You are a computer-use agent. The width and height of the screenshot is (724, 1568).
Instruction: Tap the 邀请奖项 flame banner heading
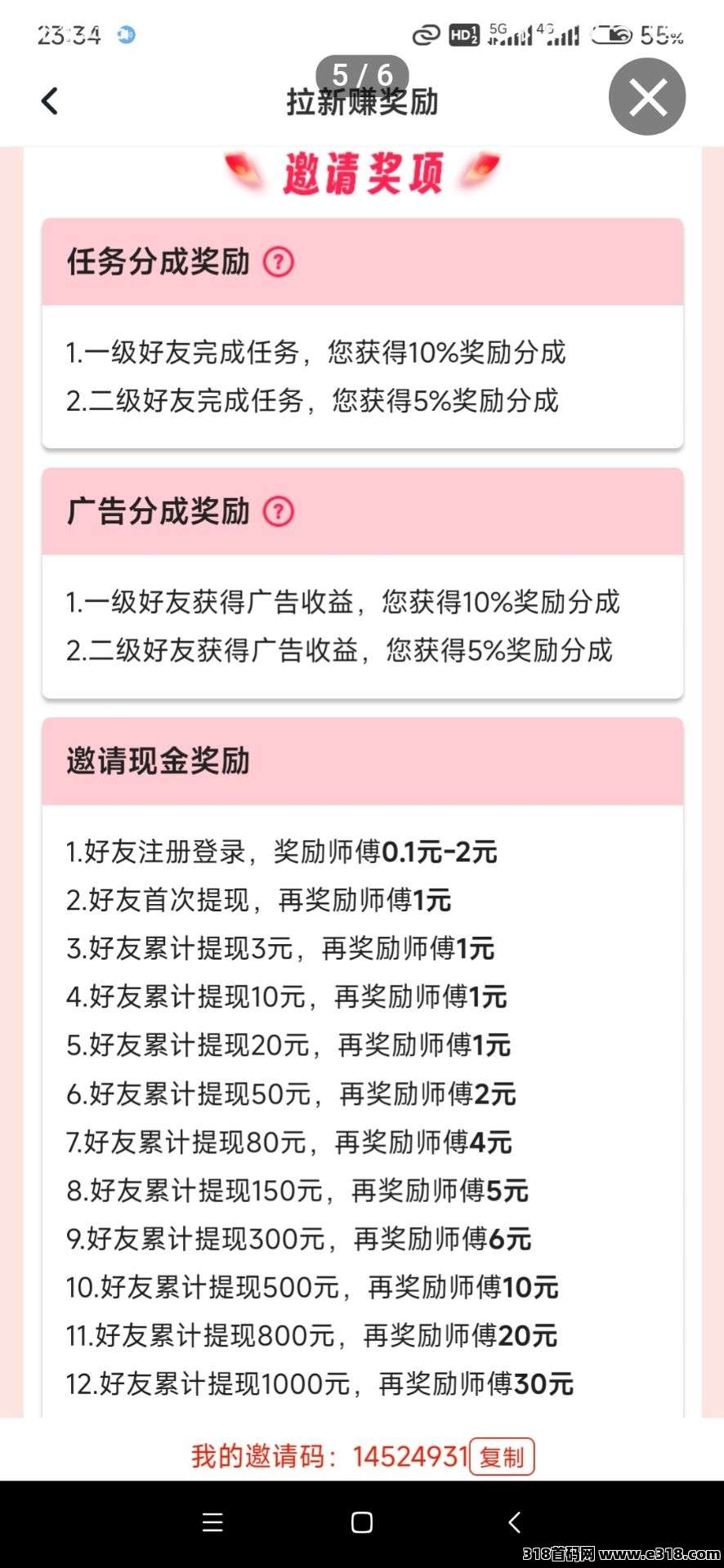click(362, 171)
